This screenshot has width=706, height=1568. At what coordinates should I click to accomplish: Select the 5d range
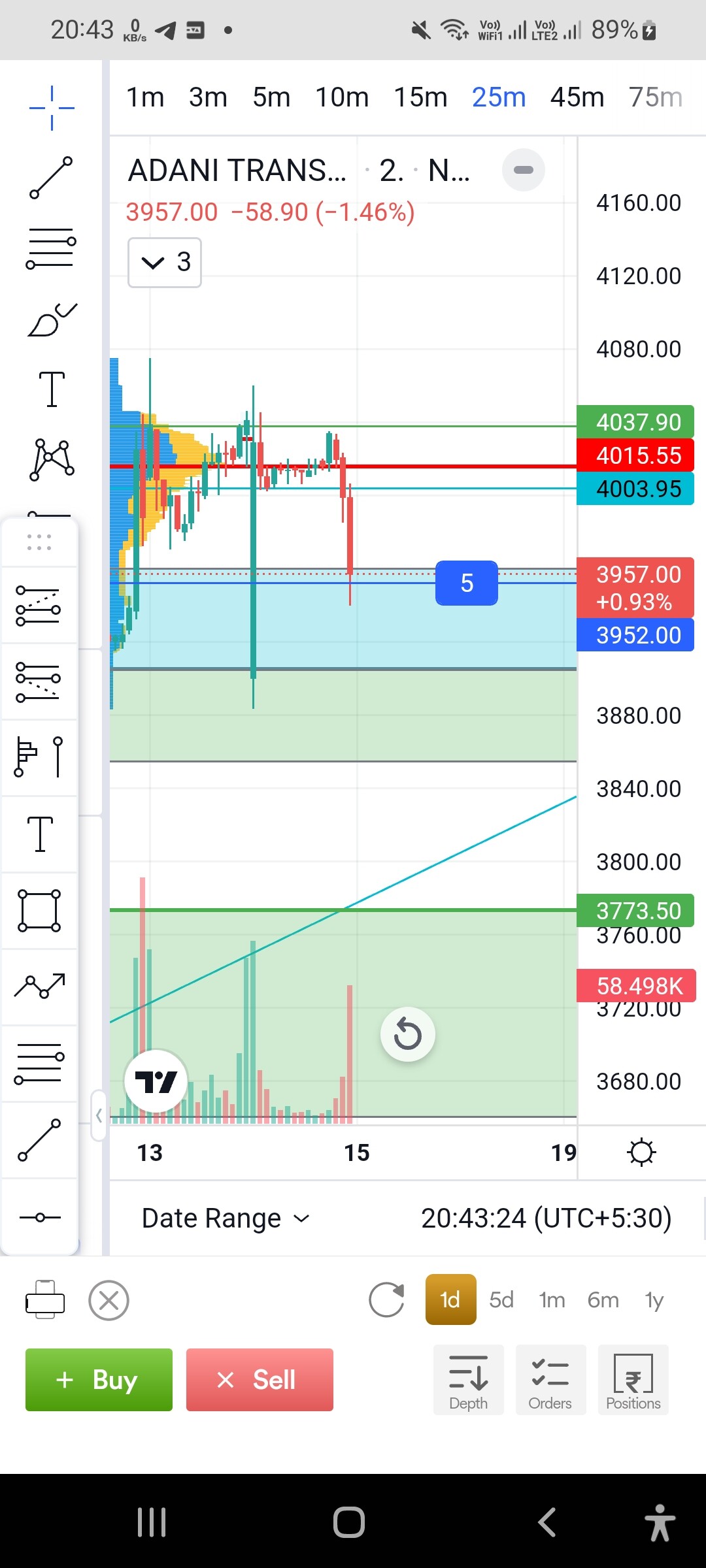(x=501, y=1299)
